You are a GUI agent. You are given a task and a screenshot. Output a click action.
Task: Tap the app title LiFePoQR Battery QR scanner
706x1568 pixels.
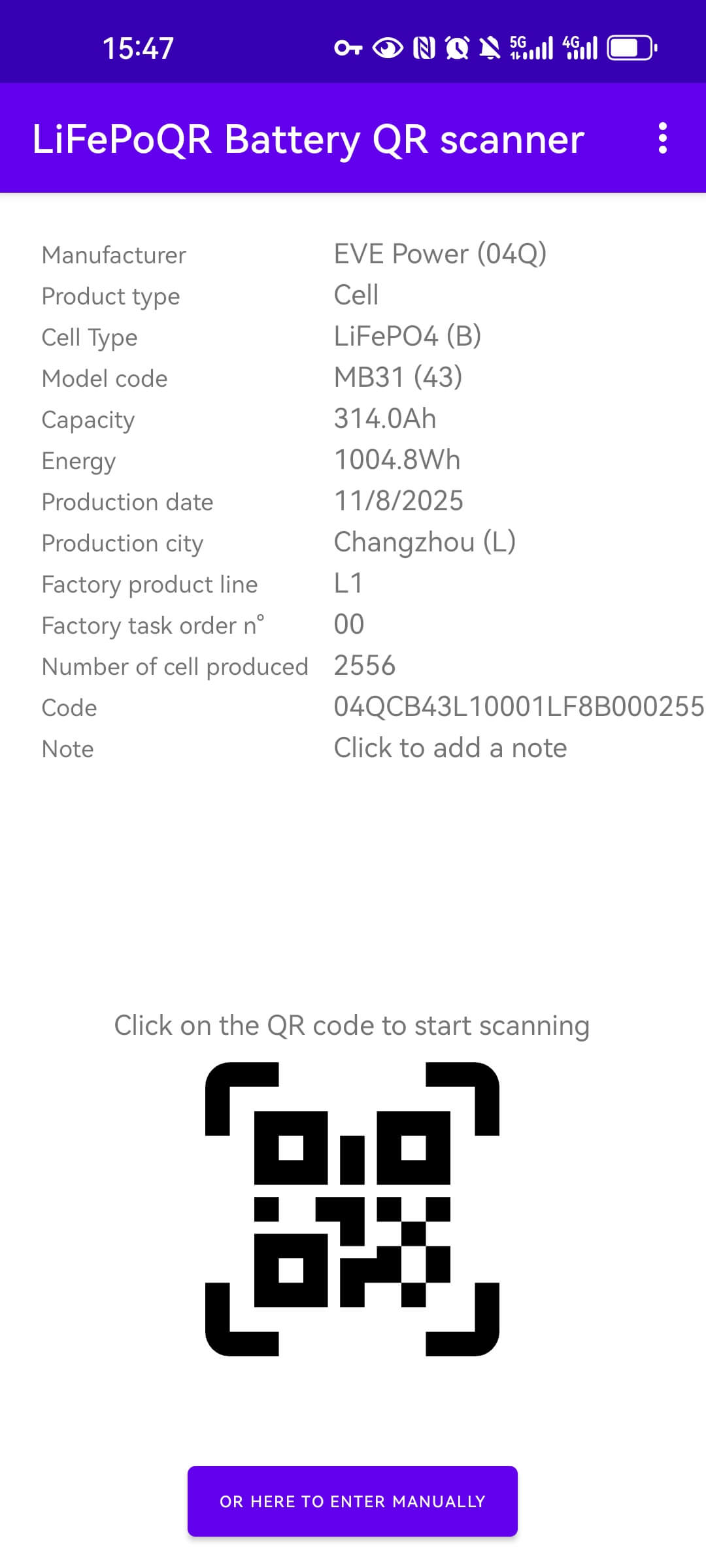coord(308,139)
